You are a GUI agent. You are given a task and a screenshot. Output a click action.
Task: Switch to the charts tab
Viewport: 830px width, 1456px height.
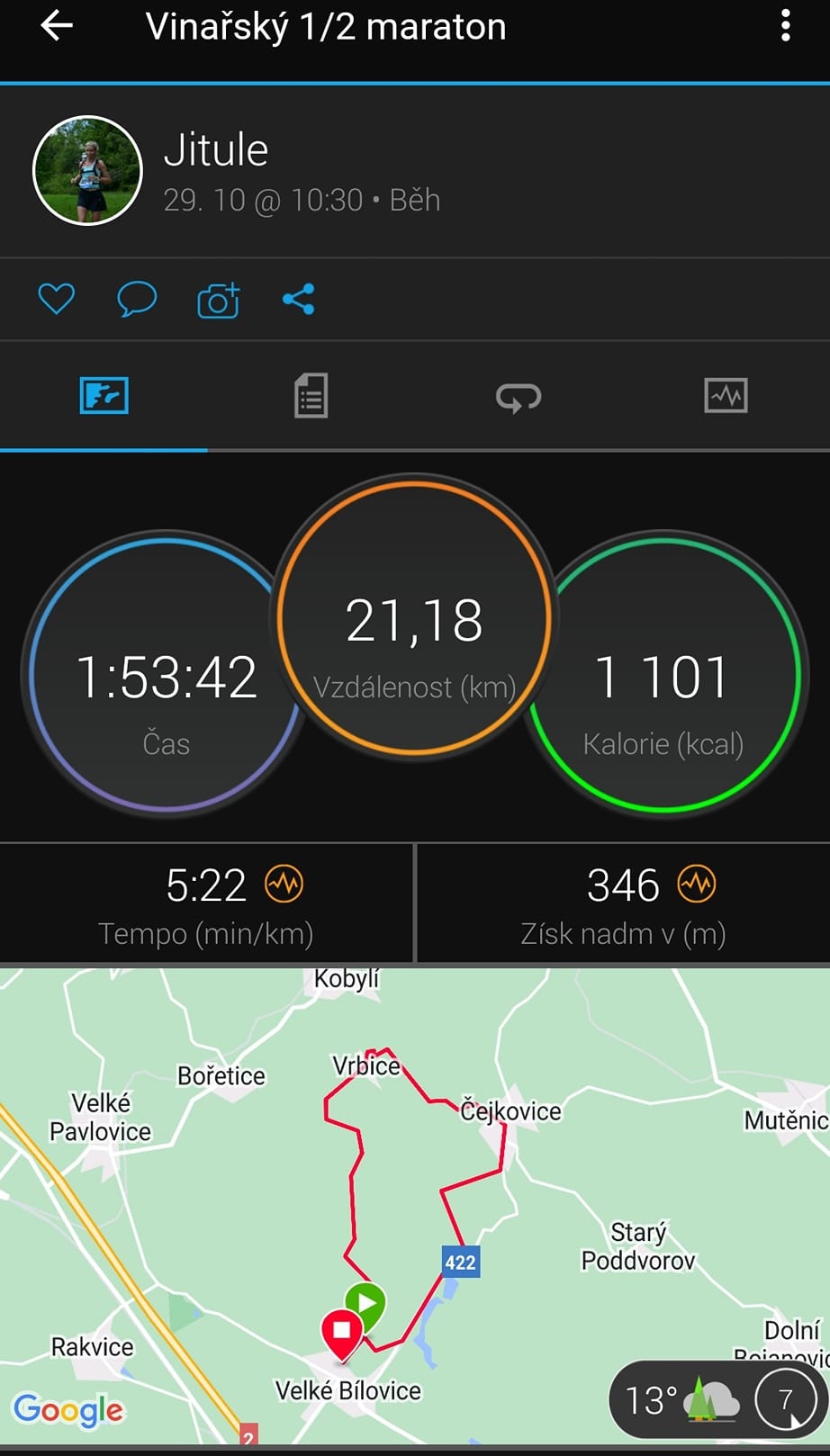click(x=726, y=396)
